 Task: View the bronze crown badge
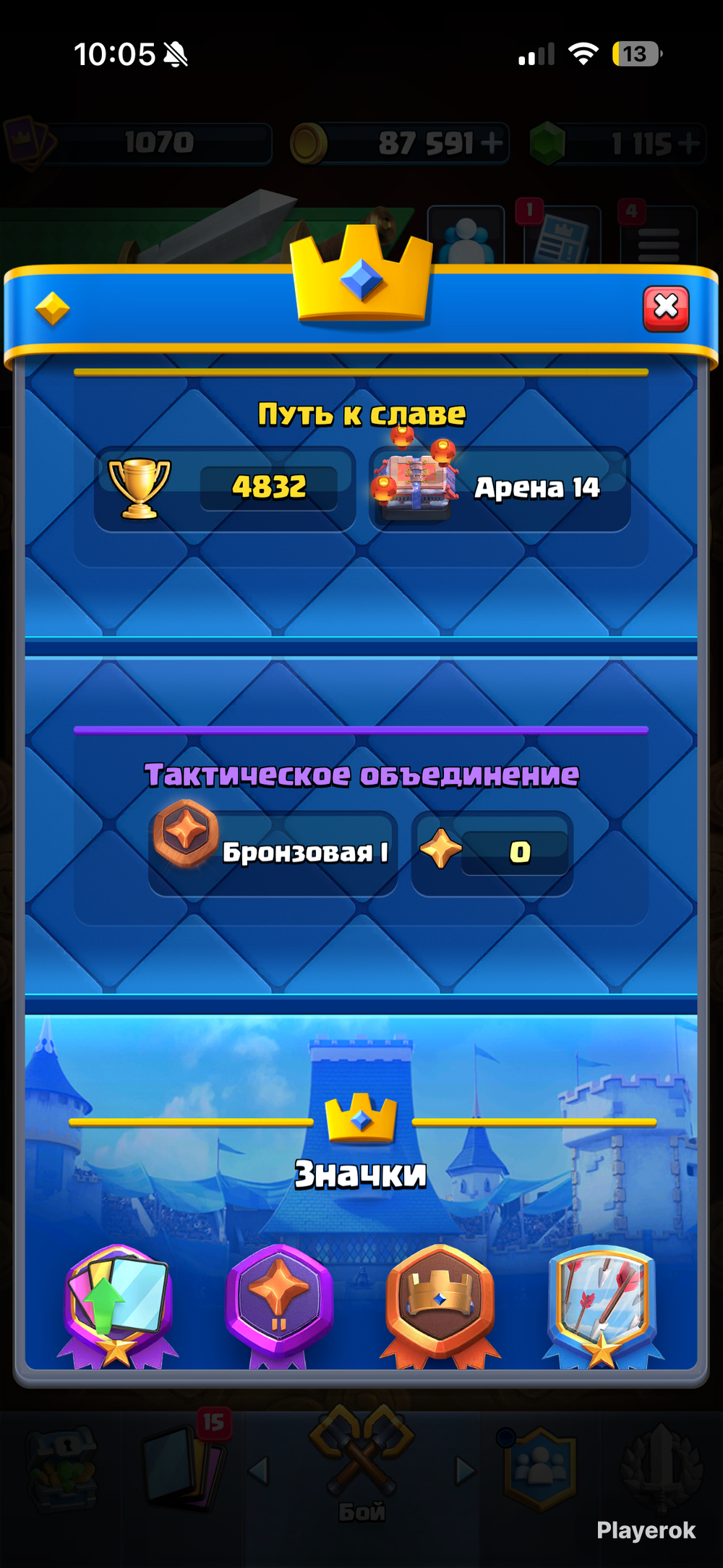[x=440, y=1306]
